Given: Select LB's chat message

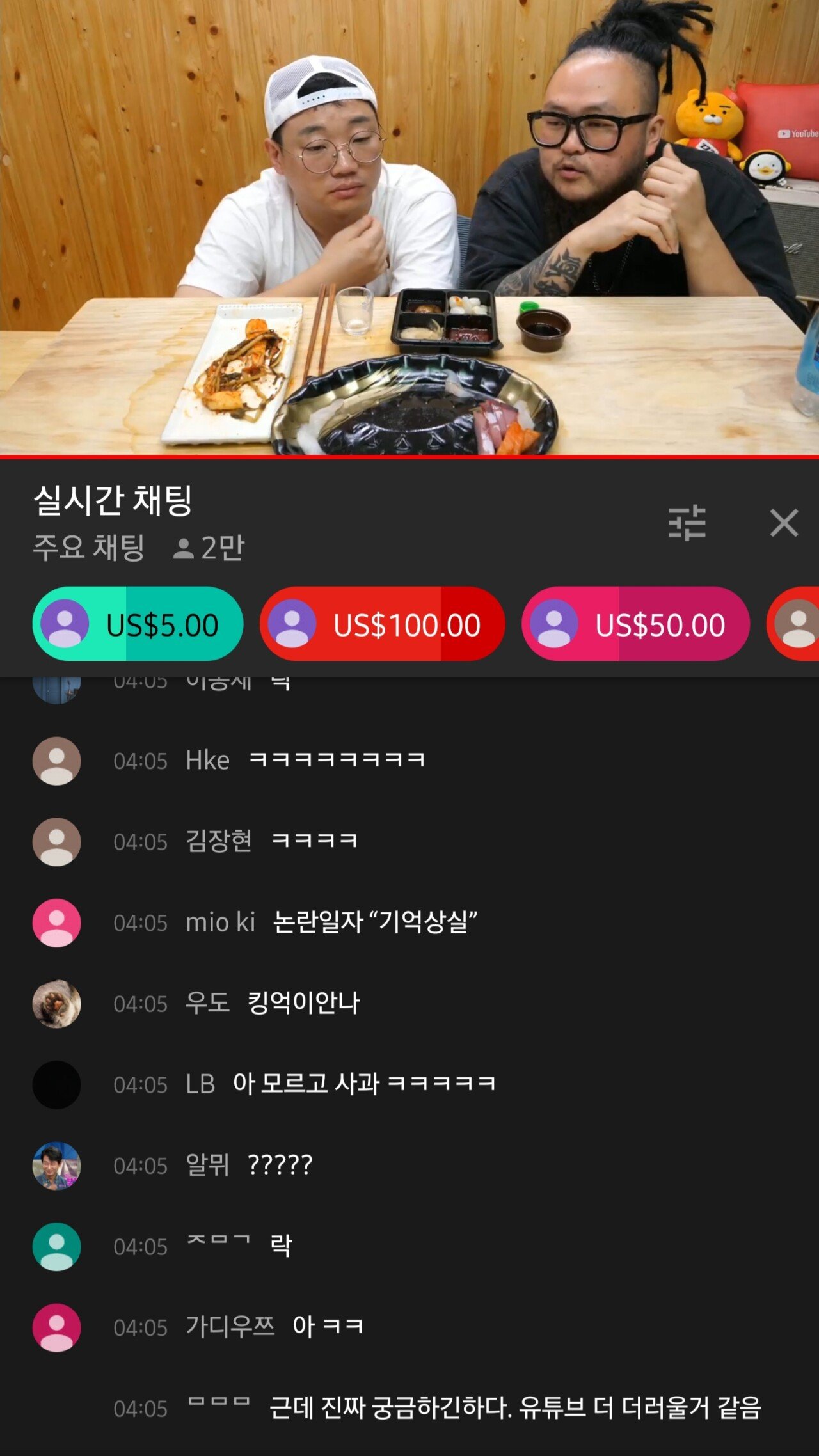Looking at the screenshot, I should coord(363,1084).
